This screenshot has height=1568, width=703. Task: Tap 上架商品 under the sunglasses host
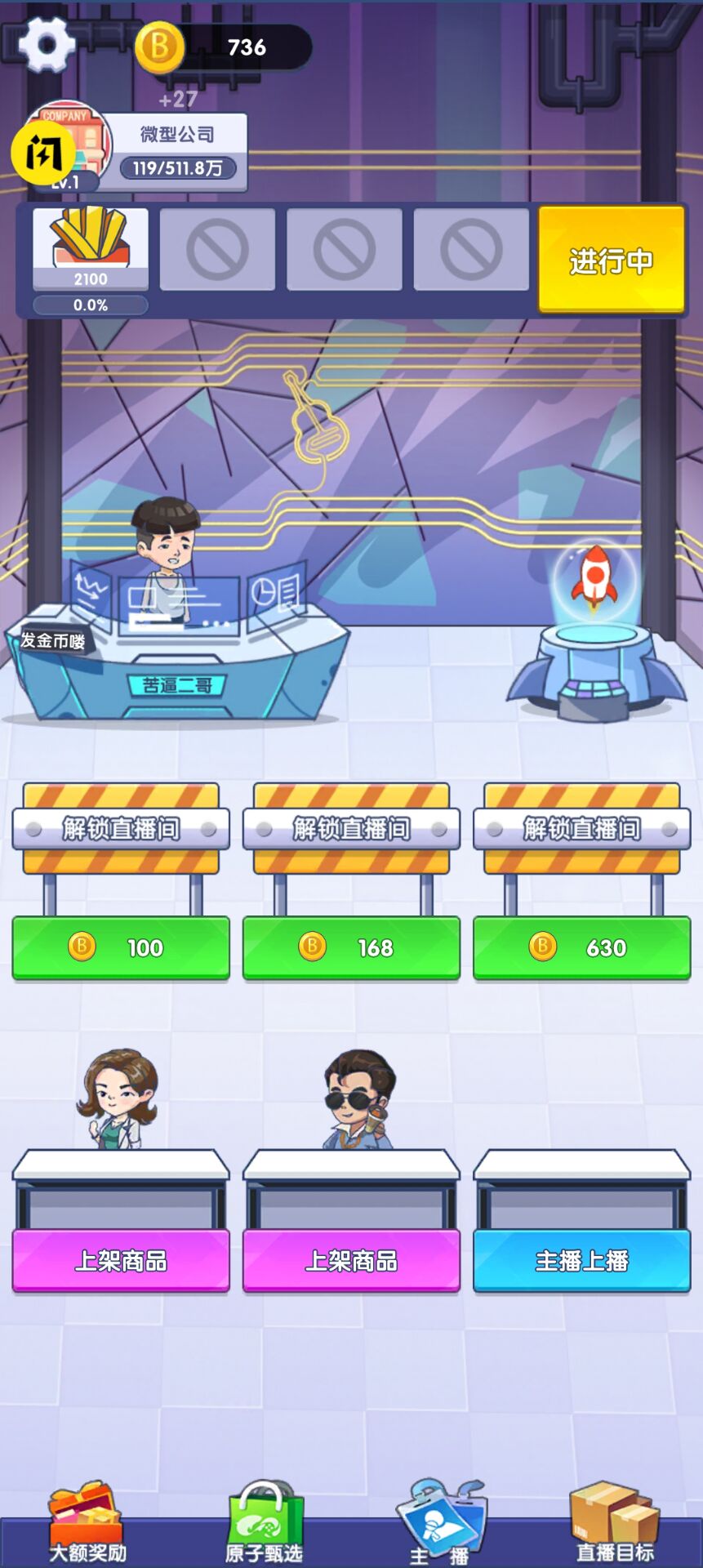tap(351, 1260)
